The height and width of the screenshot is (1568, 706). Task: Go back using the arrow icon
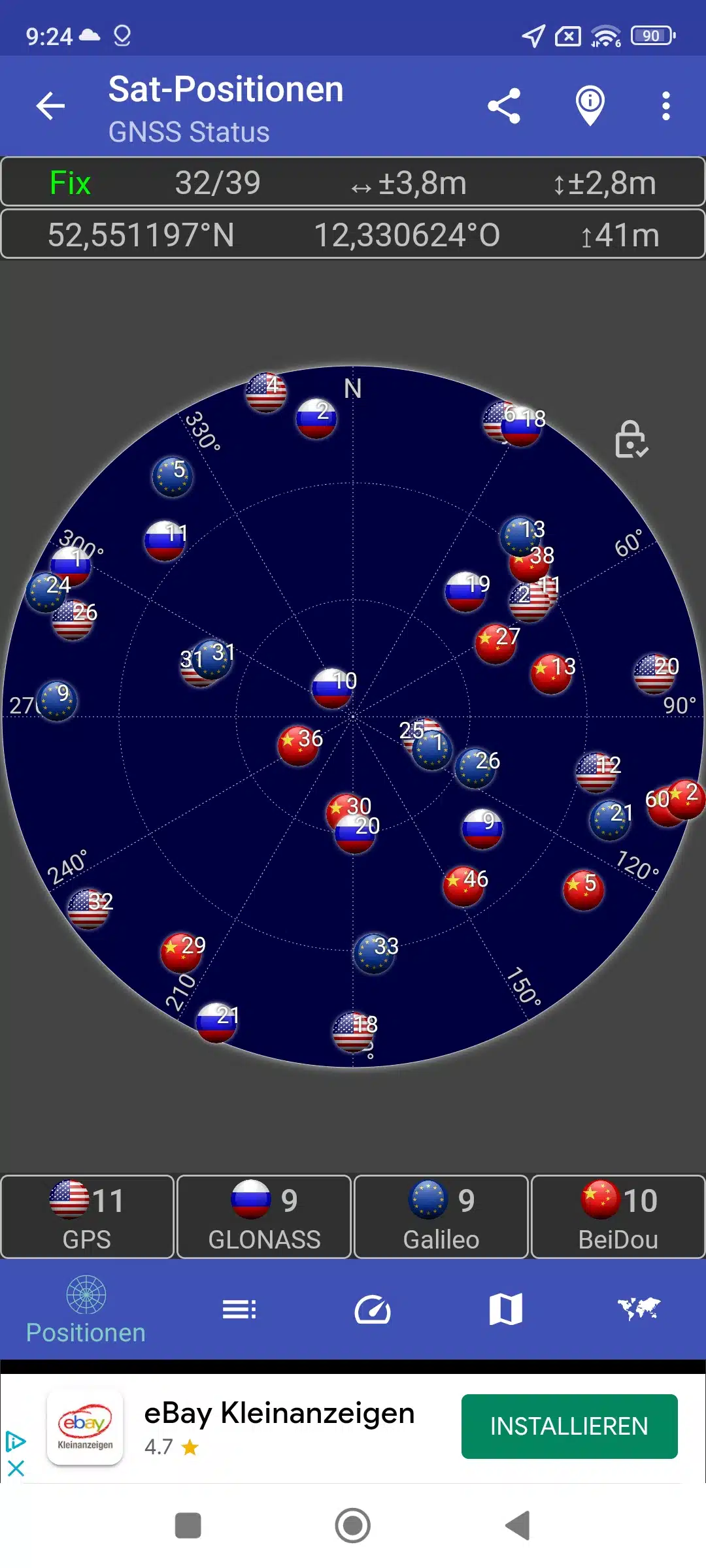[x=50, y=106]
